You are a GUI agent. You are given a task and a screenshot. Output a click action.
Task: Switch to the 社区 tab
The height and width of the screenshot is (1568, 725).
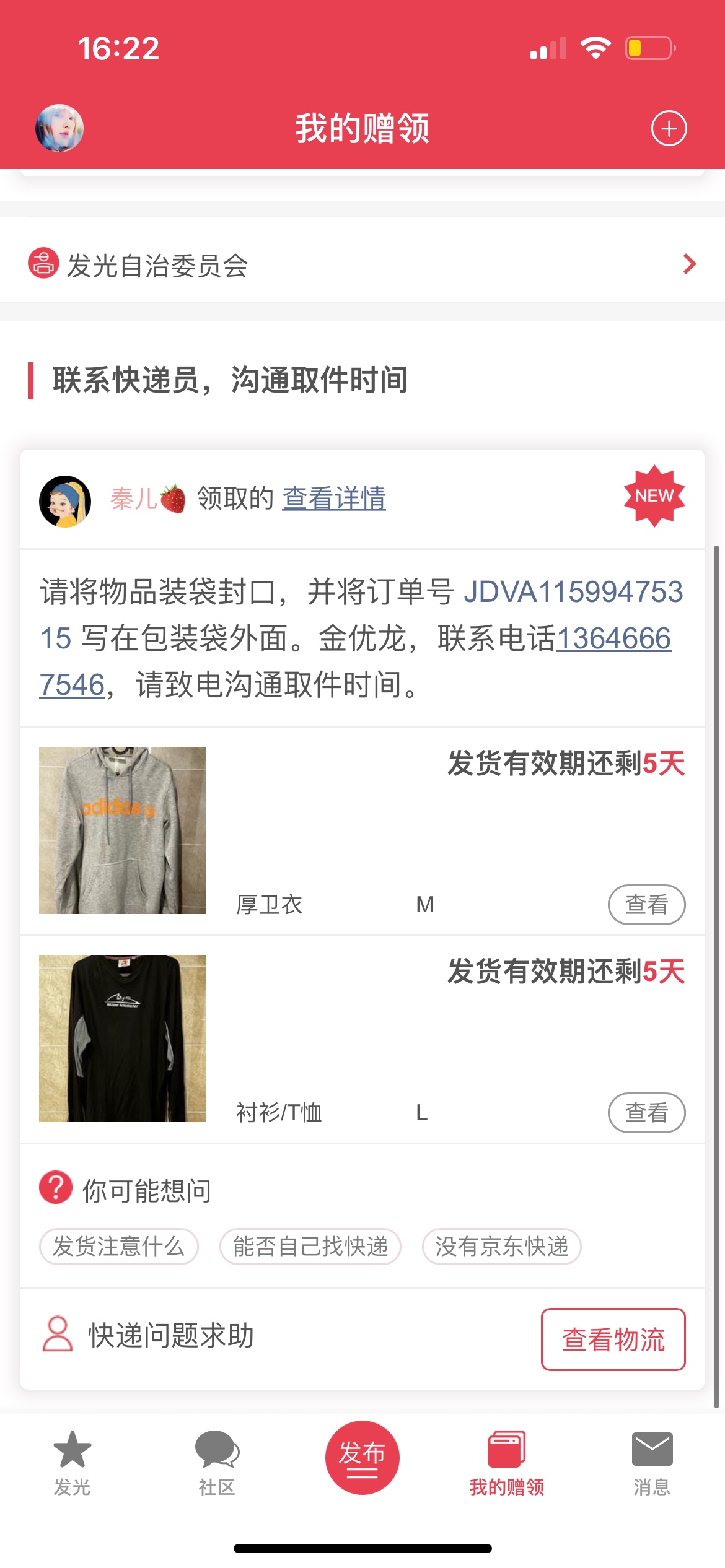pyautogui.click(x=217, y=1463)
